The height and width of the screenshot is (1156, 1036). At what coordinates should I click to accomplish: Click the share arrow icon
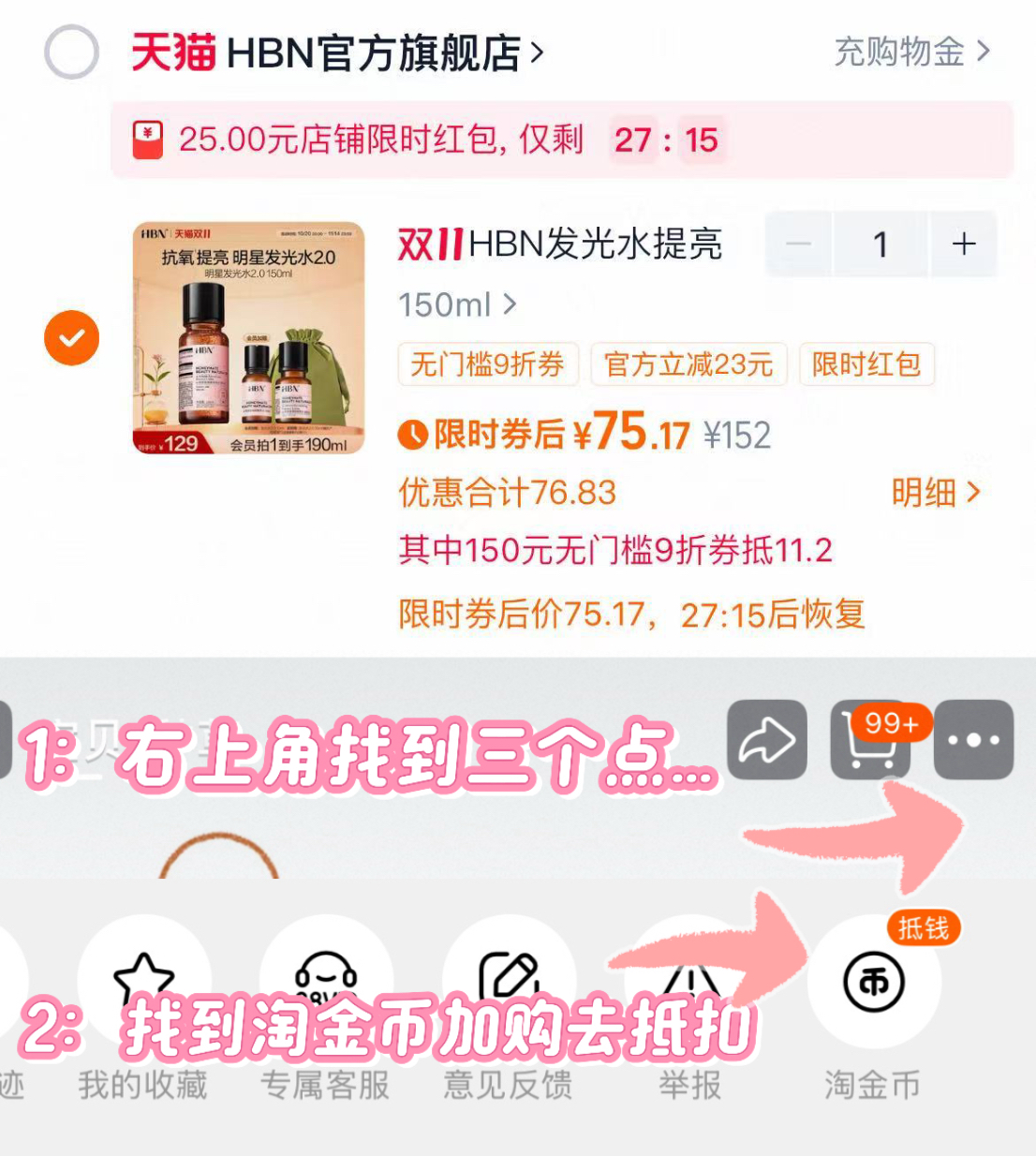[767, 740]
